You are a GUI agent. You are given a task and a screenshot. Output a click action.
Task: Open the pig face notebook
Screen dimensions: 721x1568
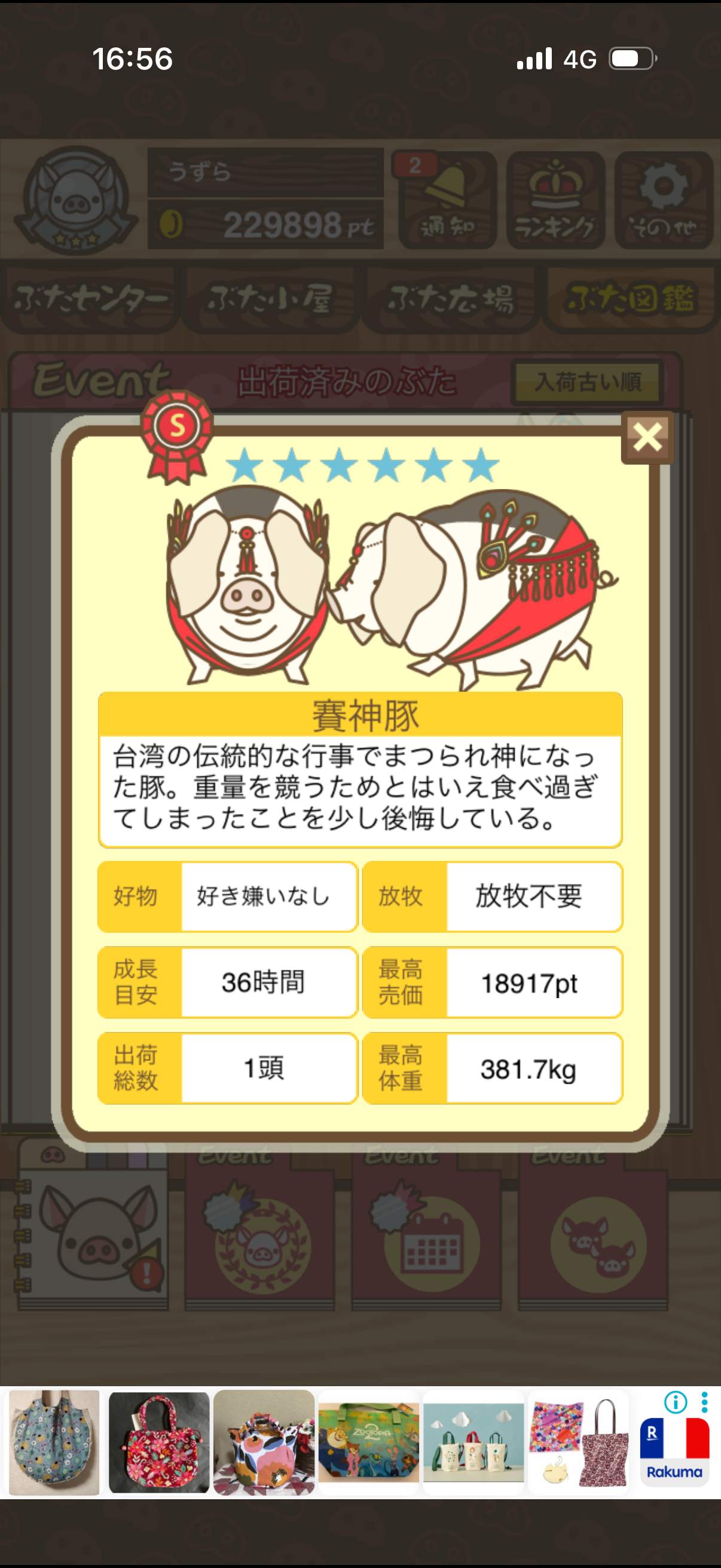(94, 1241)
